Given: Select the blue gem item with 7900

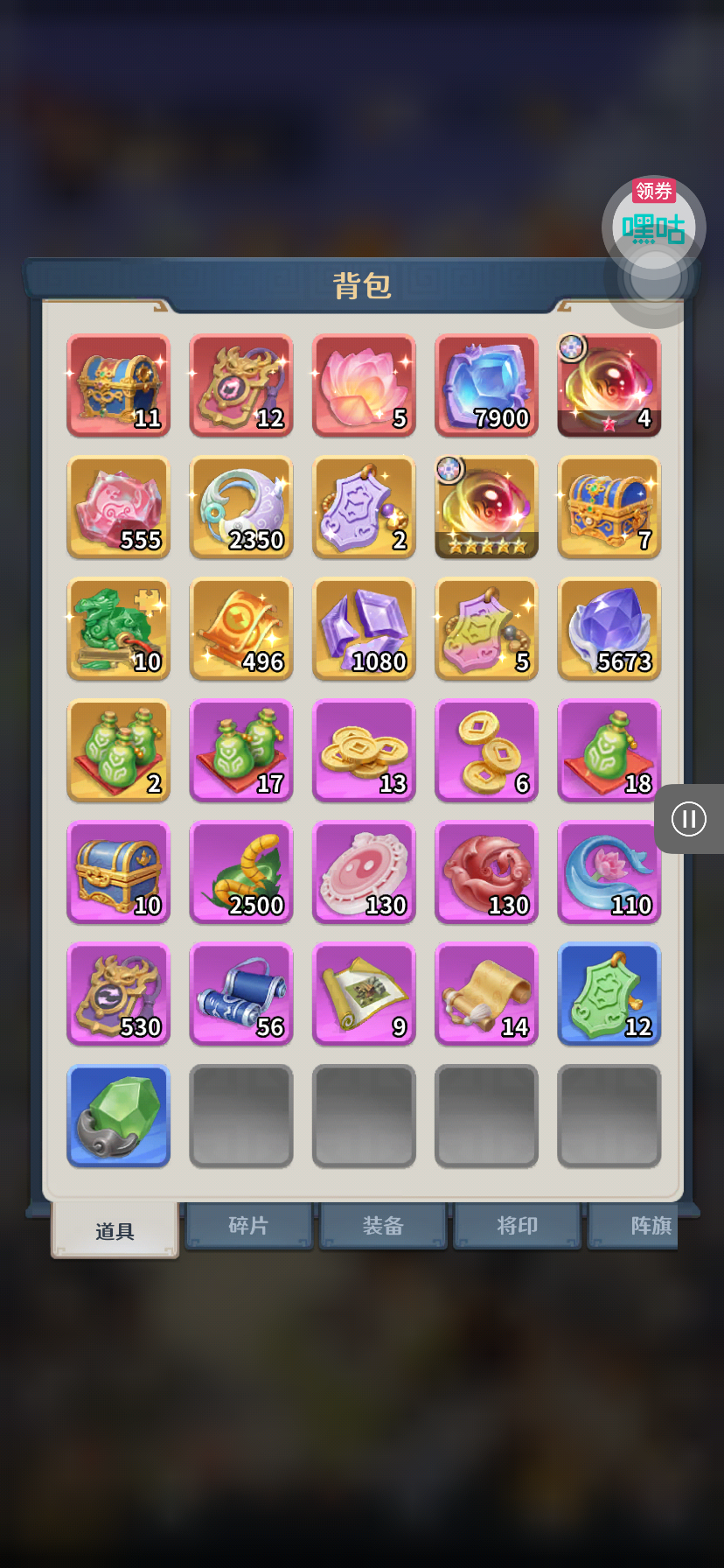Looking at the screenshot, I should [486, 385].
